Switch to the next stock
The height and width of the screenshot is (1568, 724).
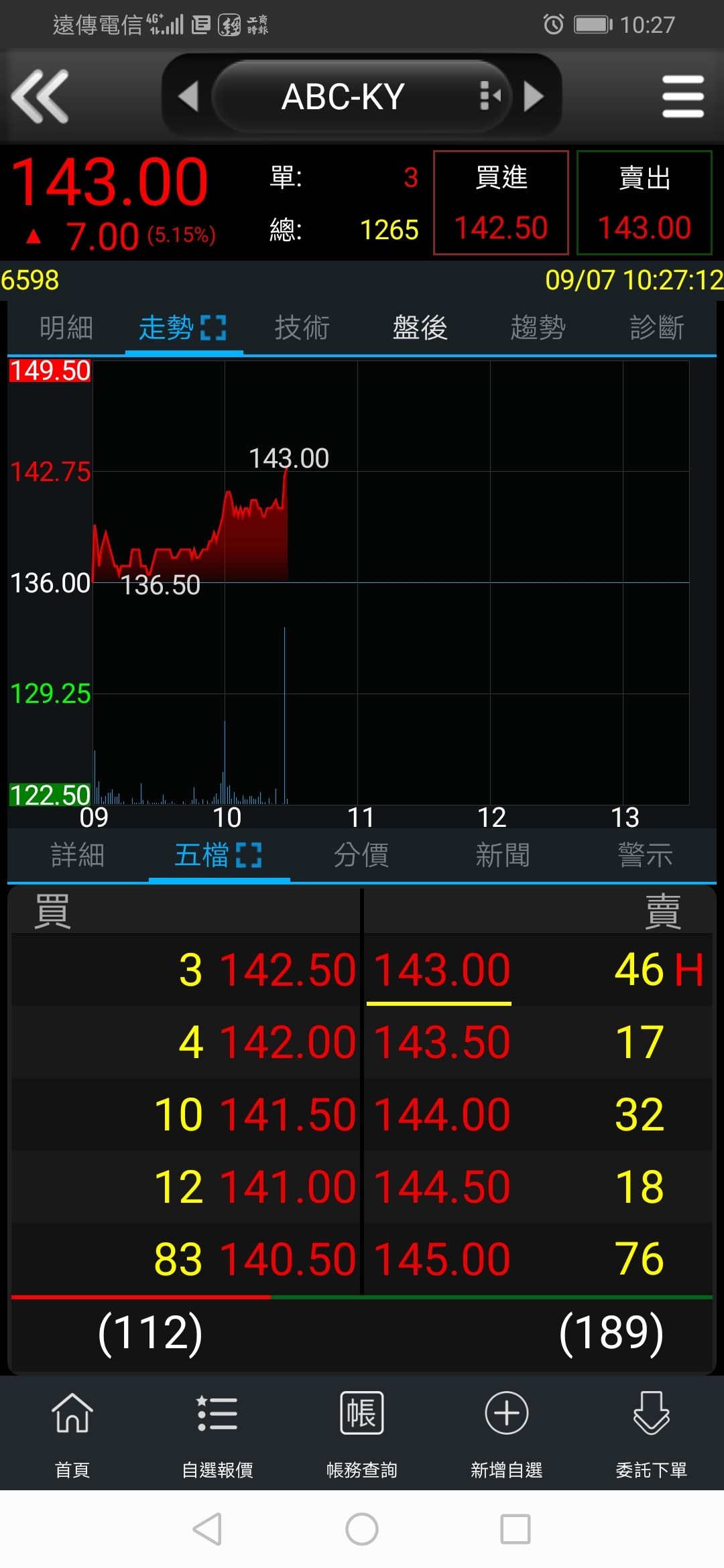(x=534, y=96)
